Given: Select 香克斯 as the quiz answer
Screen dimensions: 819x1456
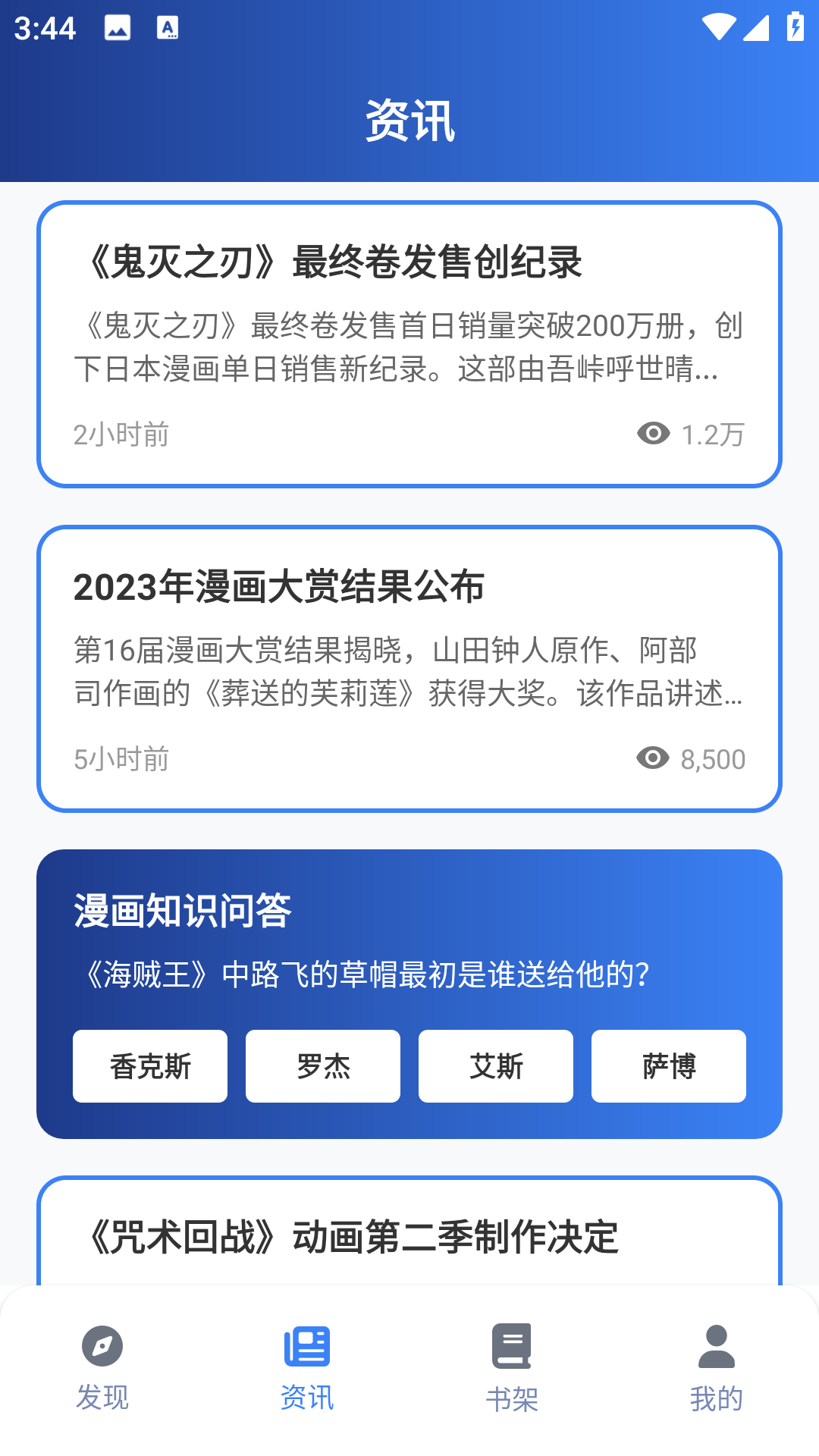Looking at the screenshot, I should [149, 1066].
